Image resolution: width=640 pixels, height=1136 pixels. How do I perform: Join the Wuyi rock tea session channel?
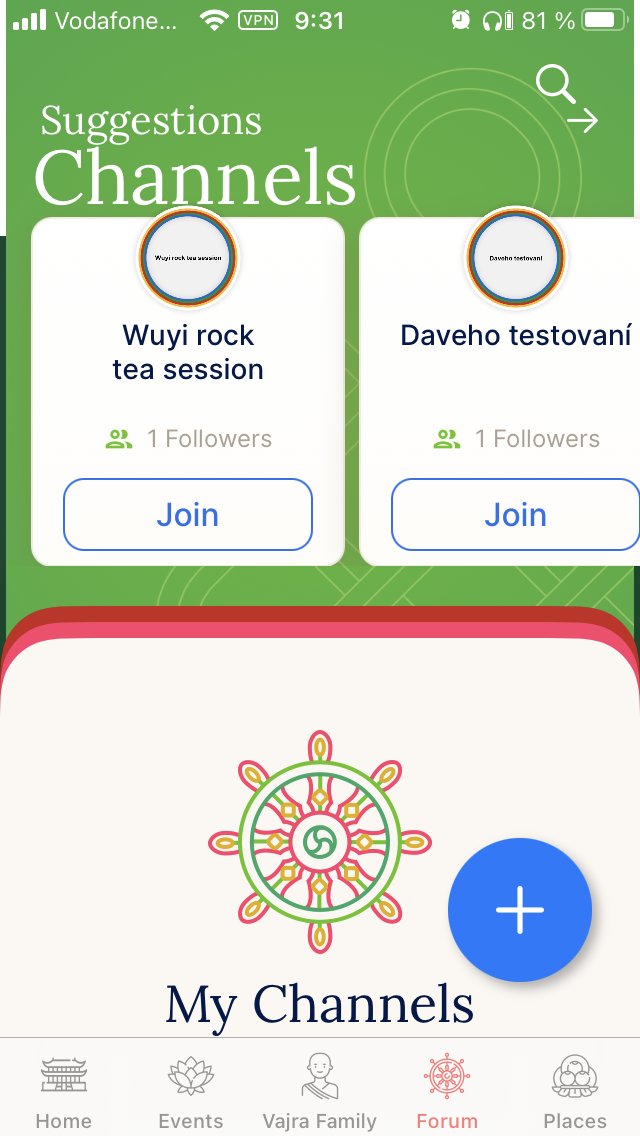click(x=188, y=515)
